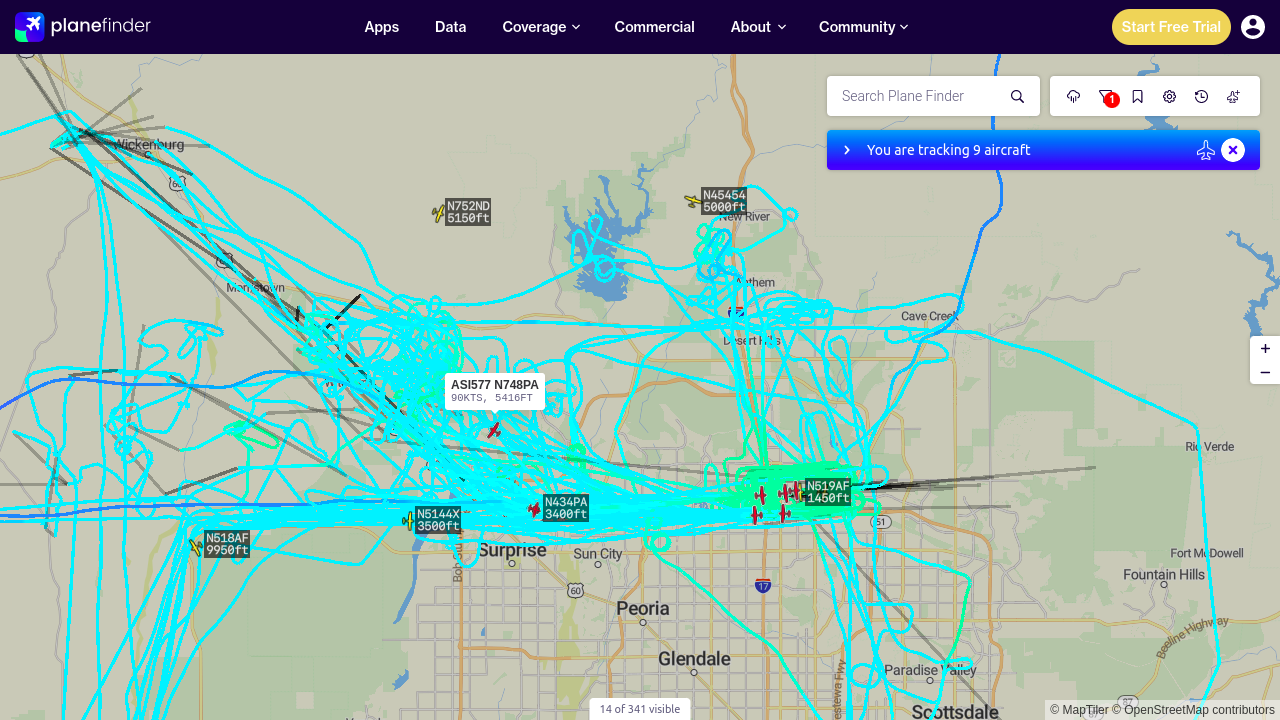Open the playback history clock icon

1202,96
